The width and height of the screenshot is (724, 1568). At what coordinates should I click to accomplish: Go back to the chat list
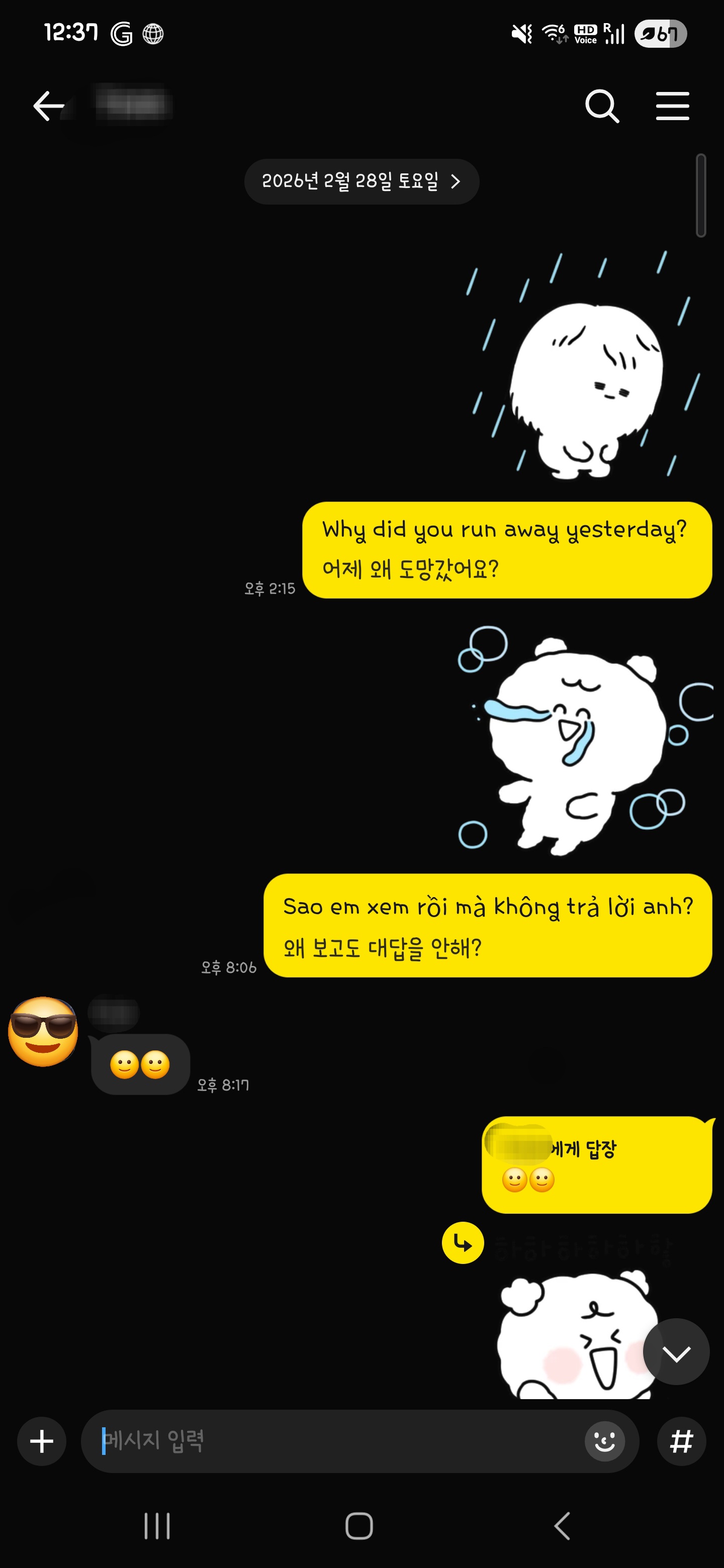pyautogui.click(x=48, y=106)
